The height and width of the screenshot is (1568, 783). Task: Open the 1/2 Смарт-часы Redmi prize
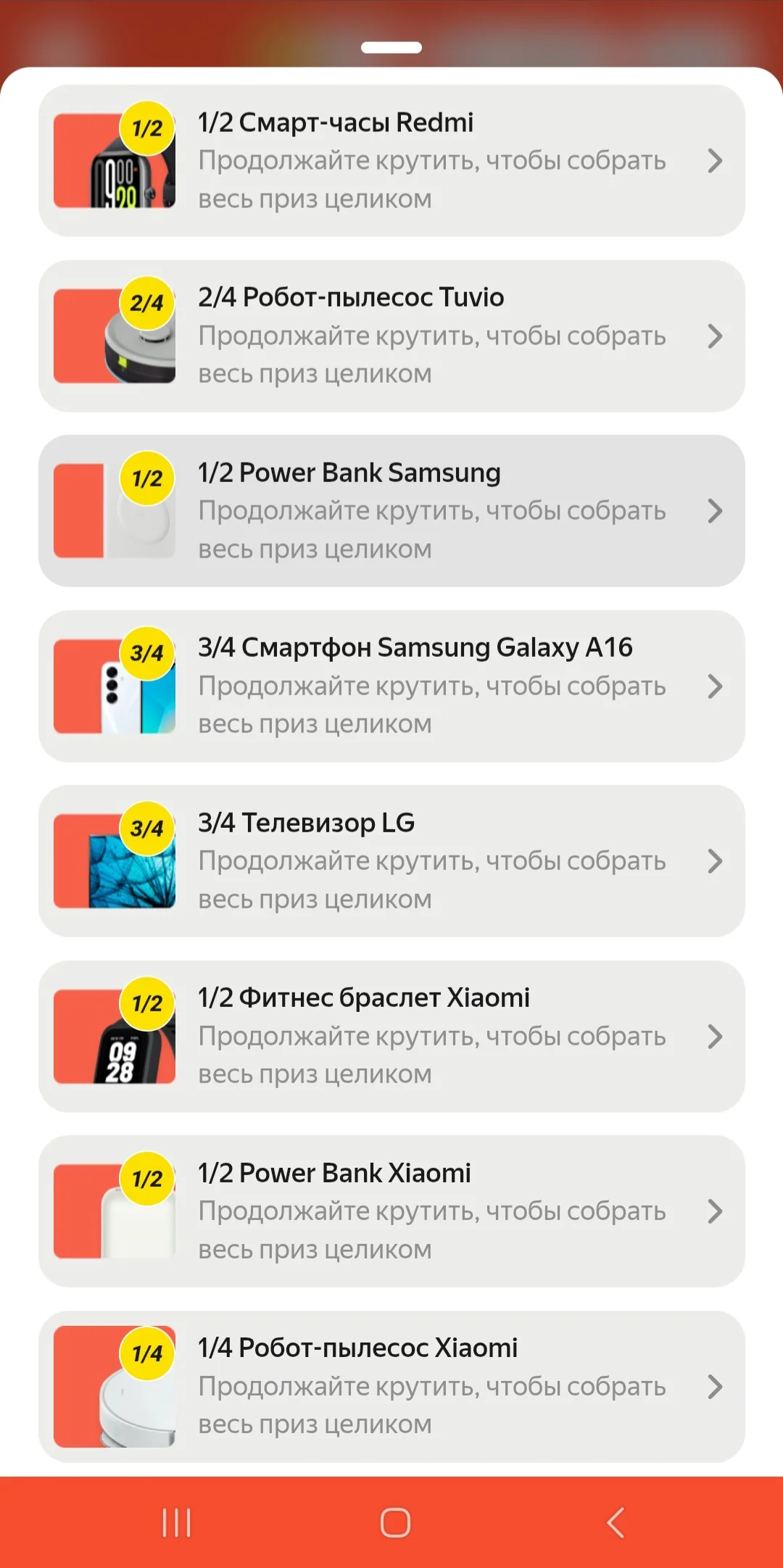391,161
